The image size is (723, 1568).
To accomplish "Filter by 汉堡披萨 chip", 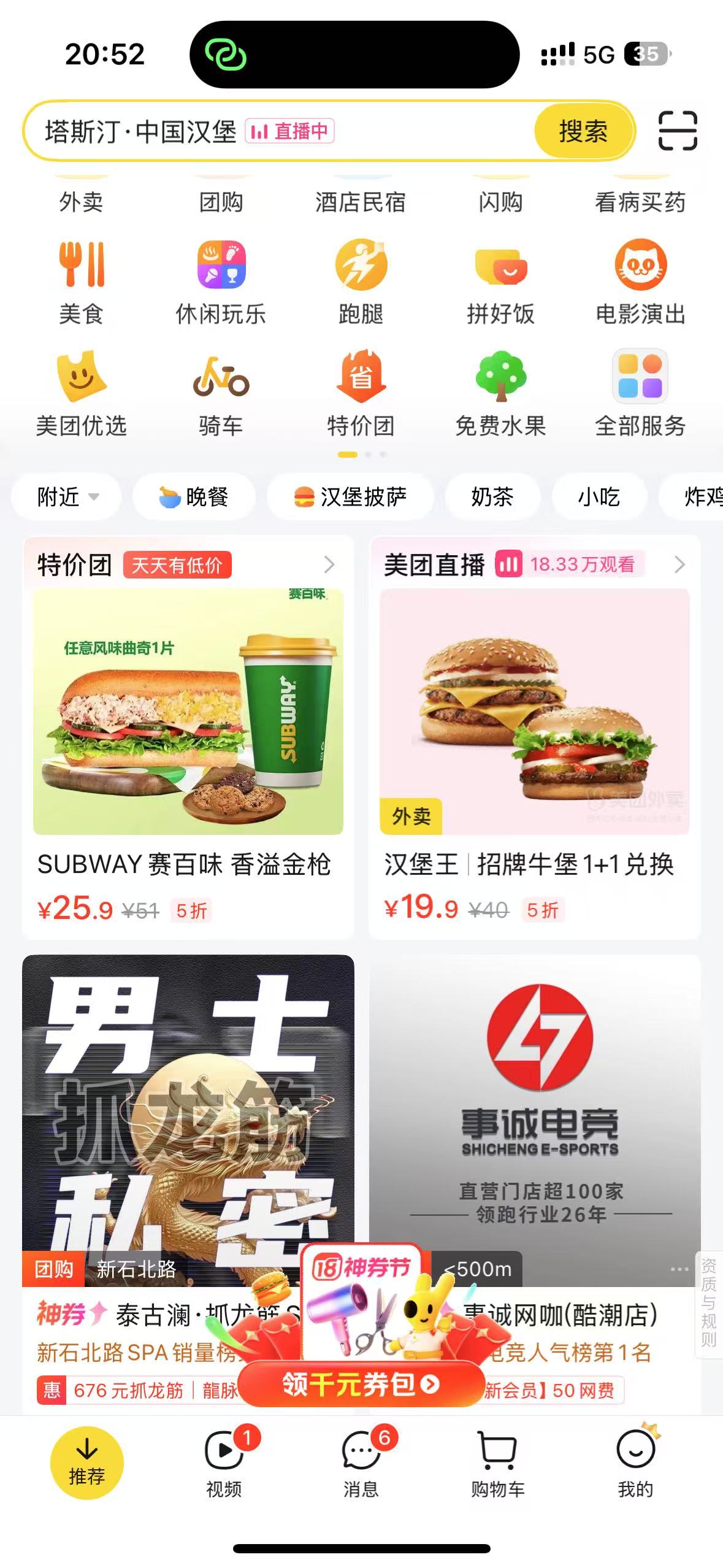I will pyautogui.click(x=350, y=496).
